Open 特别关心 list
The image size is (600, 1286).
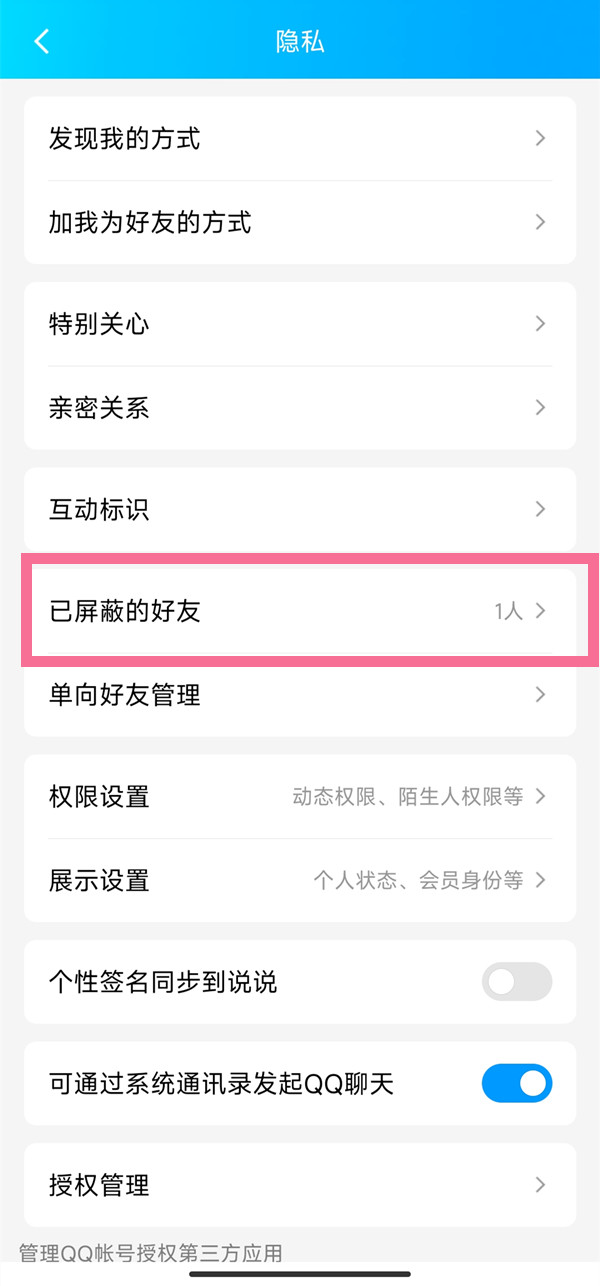click(300, 324)
